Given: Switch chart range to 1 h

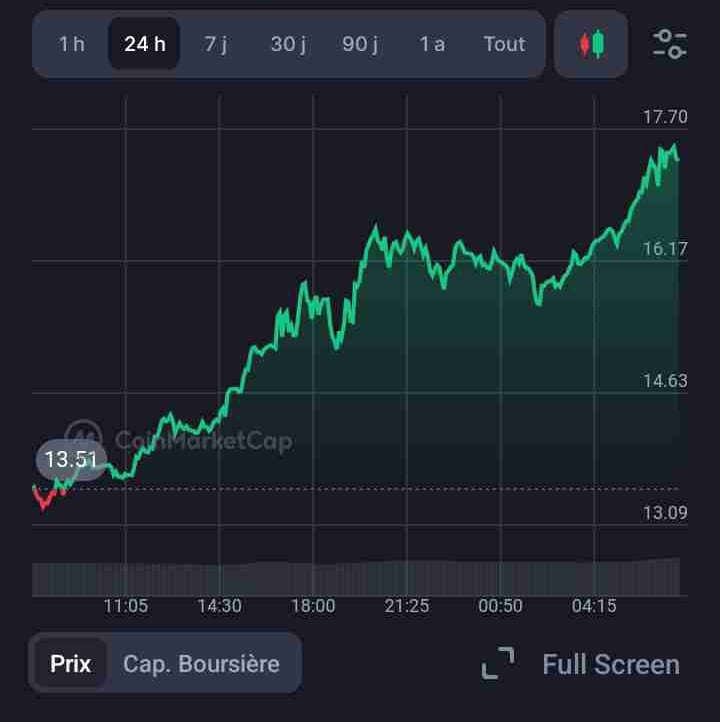Looking at the screenshot, I should (x=71, y=44).
